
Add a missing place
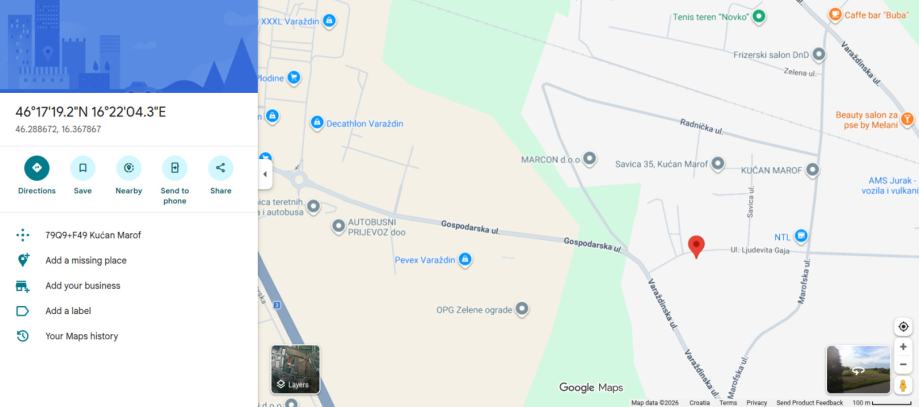(x=86, y=260)
